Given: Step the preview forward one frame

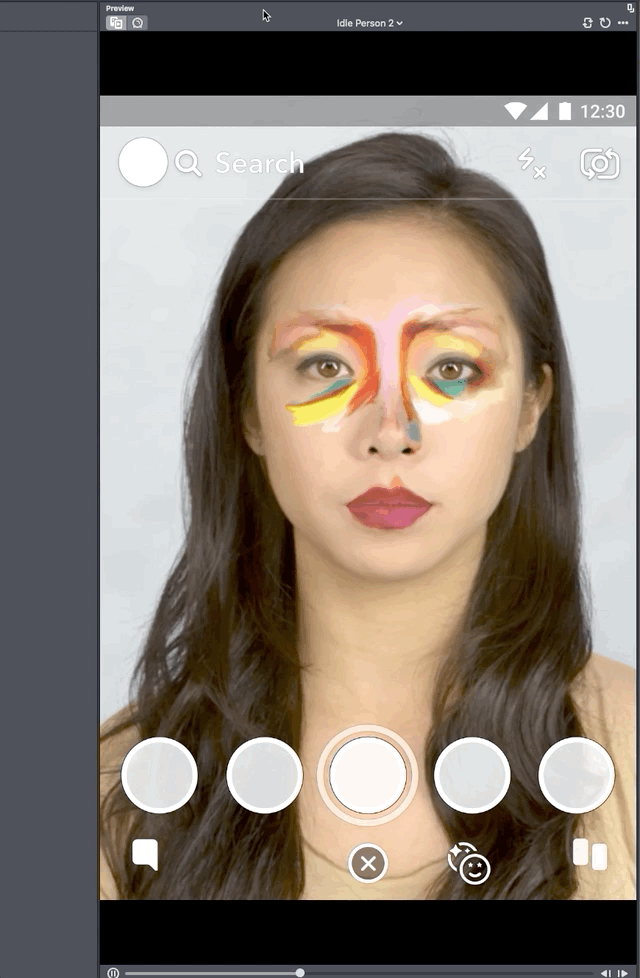Looking at the screenshot, I should point(623,972).
